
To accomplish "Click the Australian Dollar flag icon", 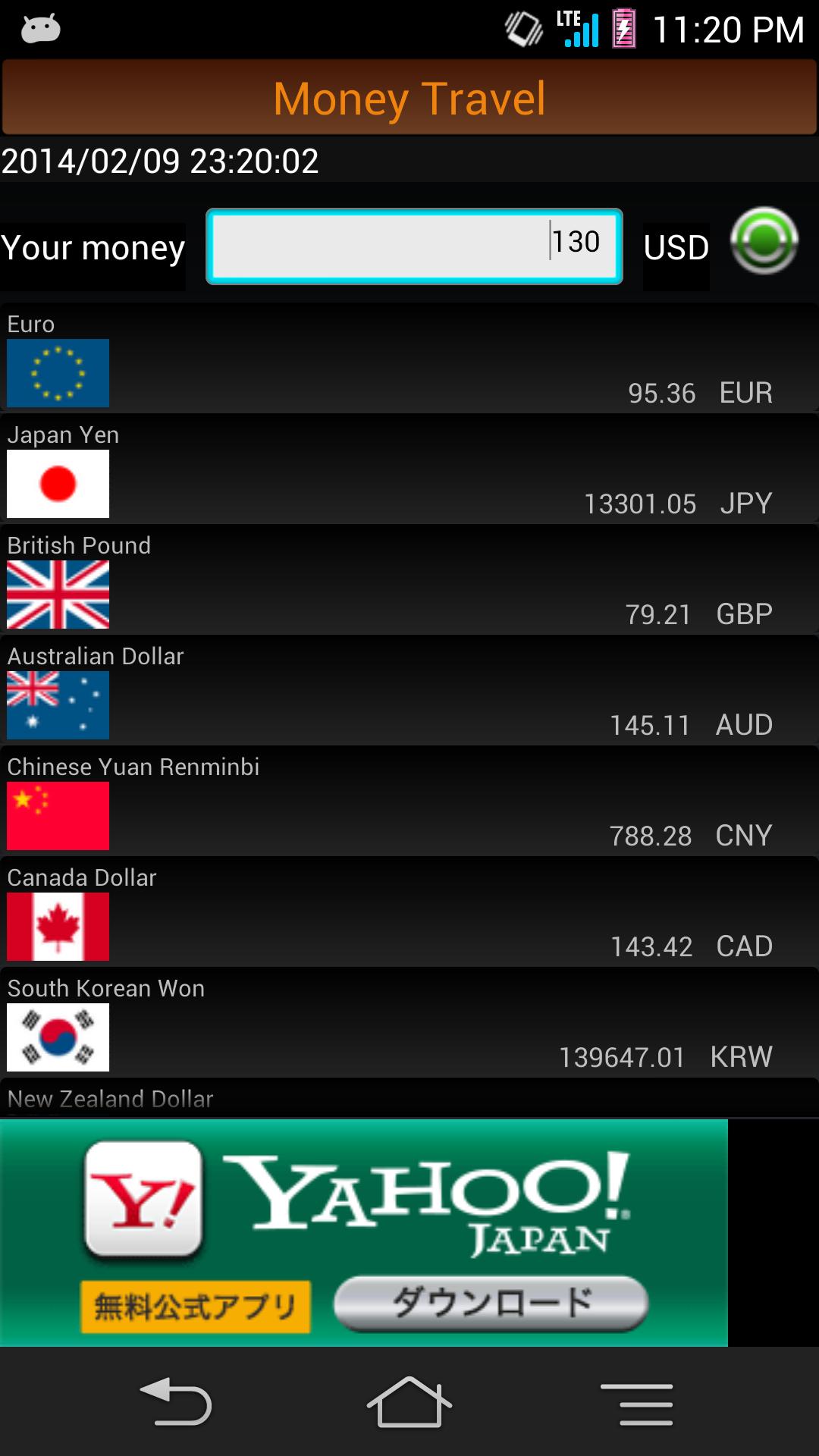I will (x=58, y=705).
